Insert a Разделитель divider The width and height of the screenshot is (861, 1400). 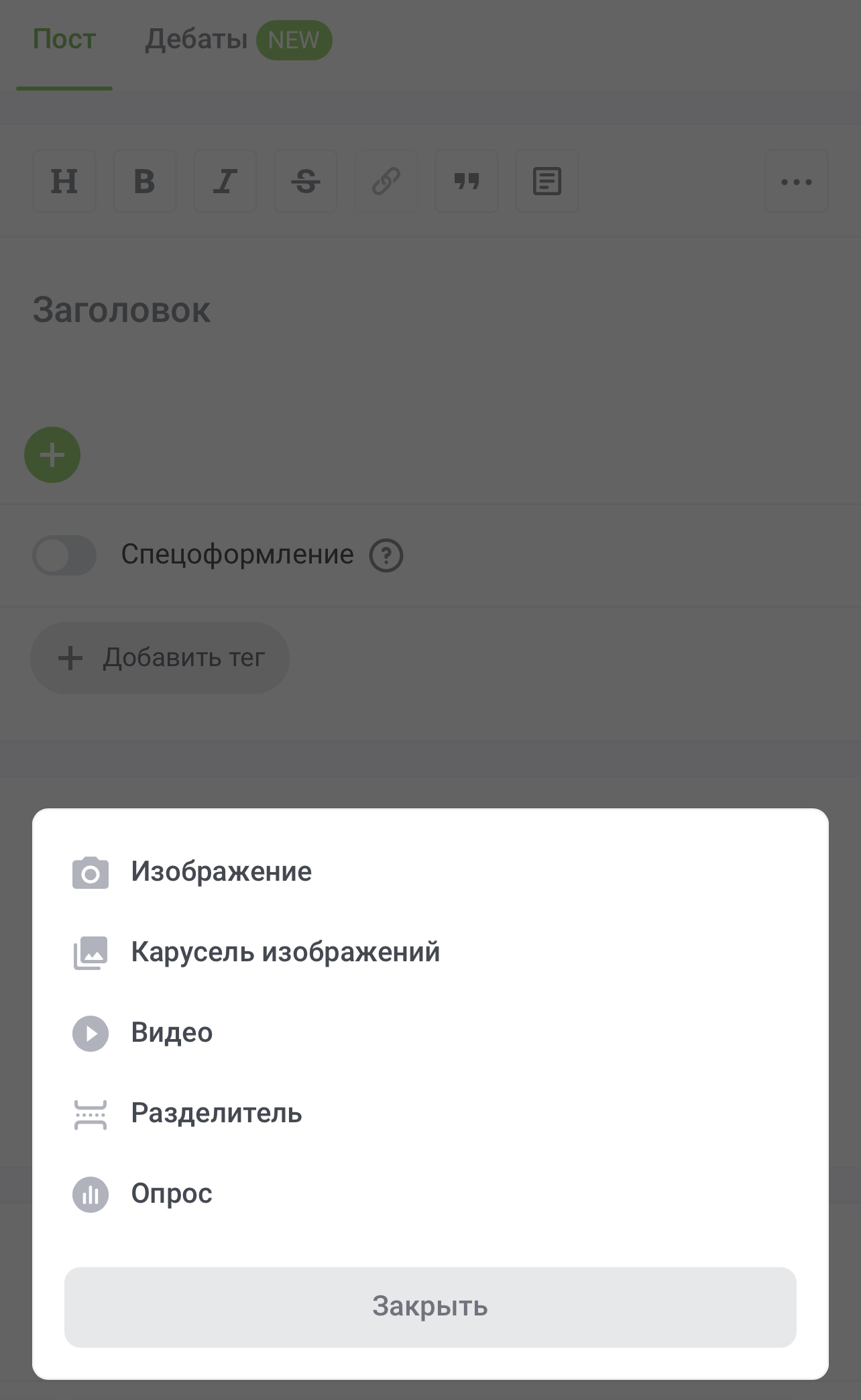(216, 1114)
